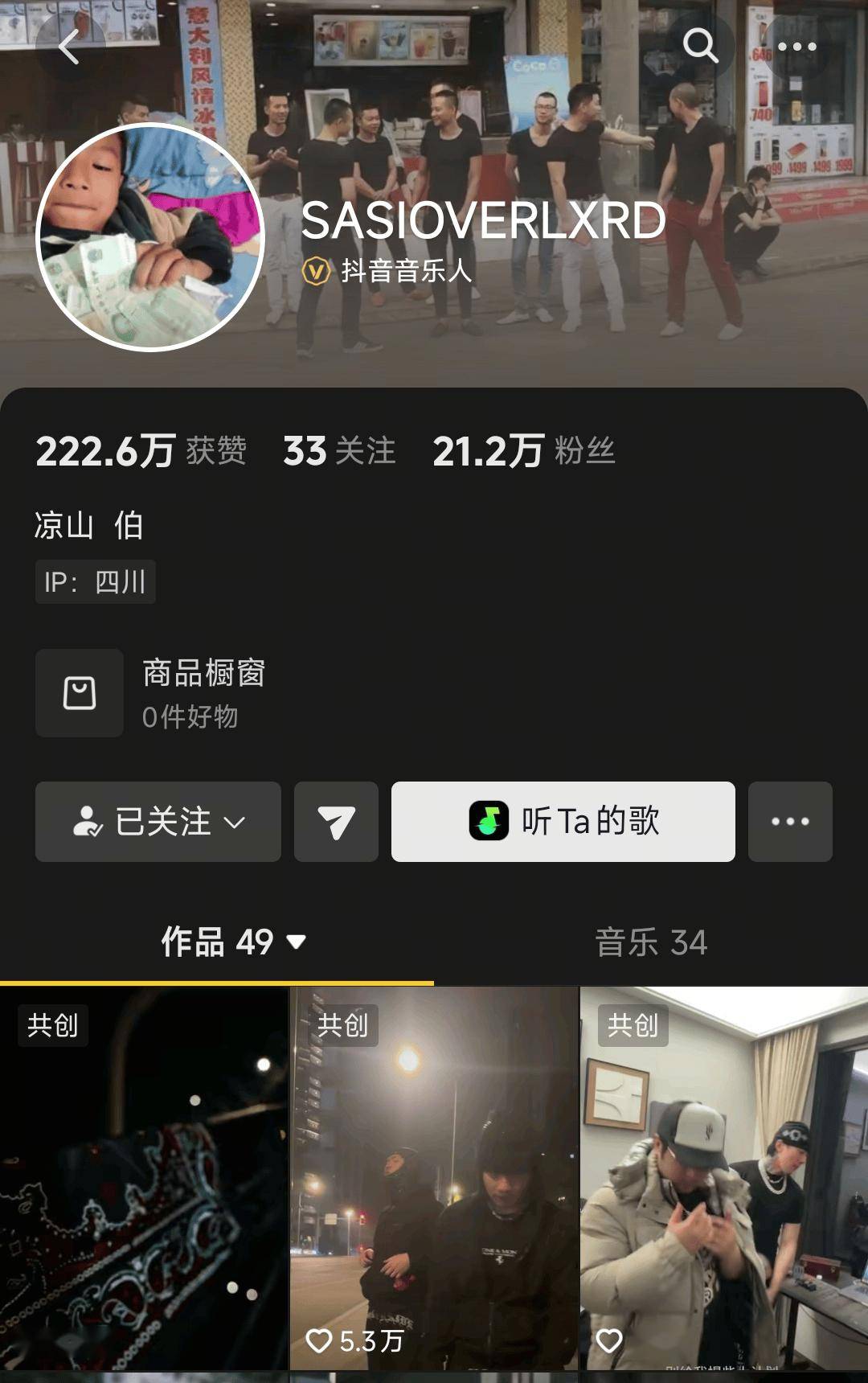Image resolution: width=868 pixels, height=1383 pixels.
Task: Expand the 已关注 following options
Action: click(158, 822)
